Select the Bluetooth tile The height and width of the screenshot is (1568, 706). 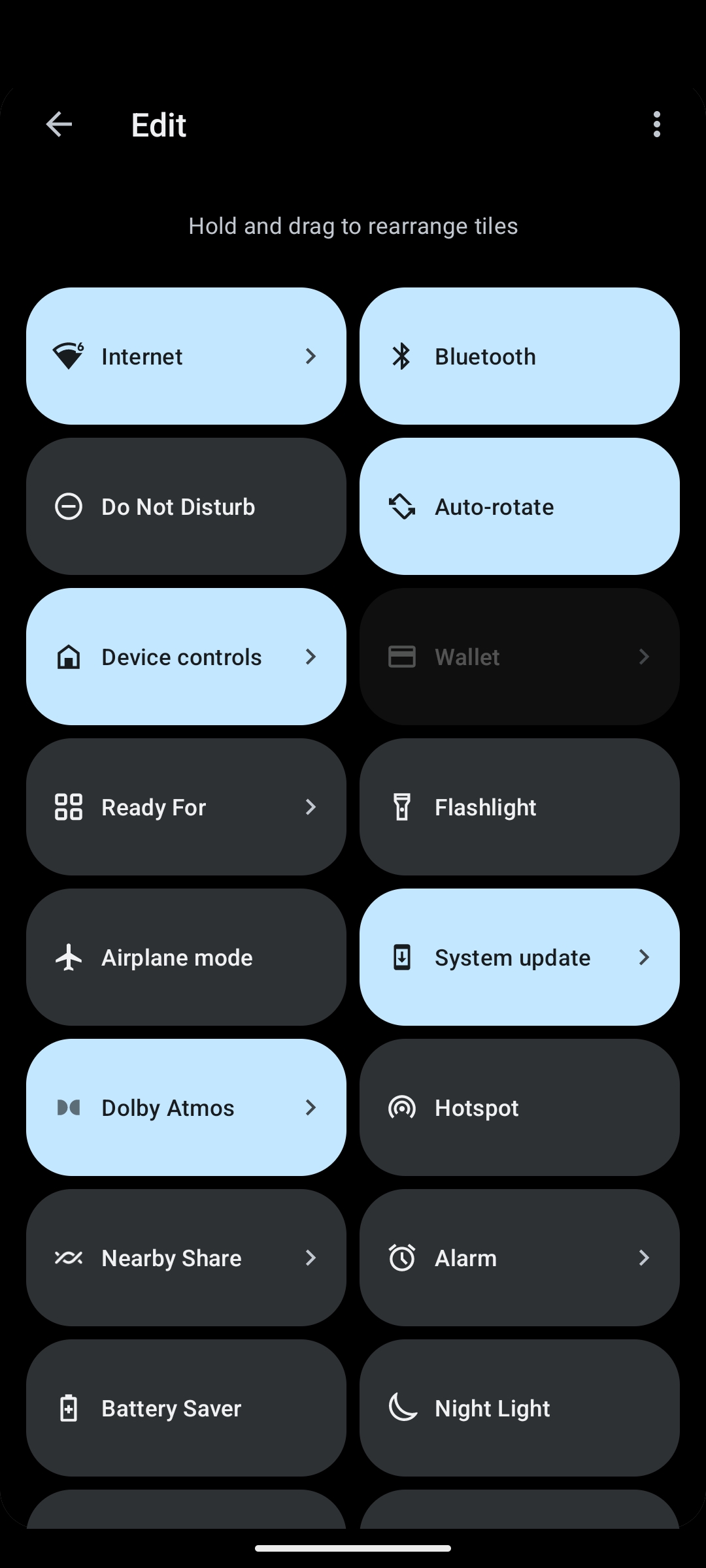(x=520, y=356)
